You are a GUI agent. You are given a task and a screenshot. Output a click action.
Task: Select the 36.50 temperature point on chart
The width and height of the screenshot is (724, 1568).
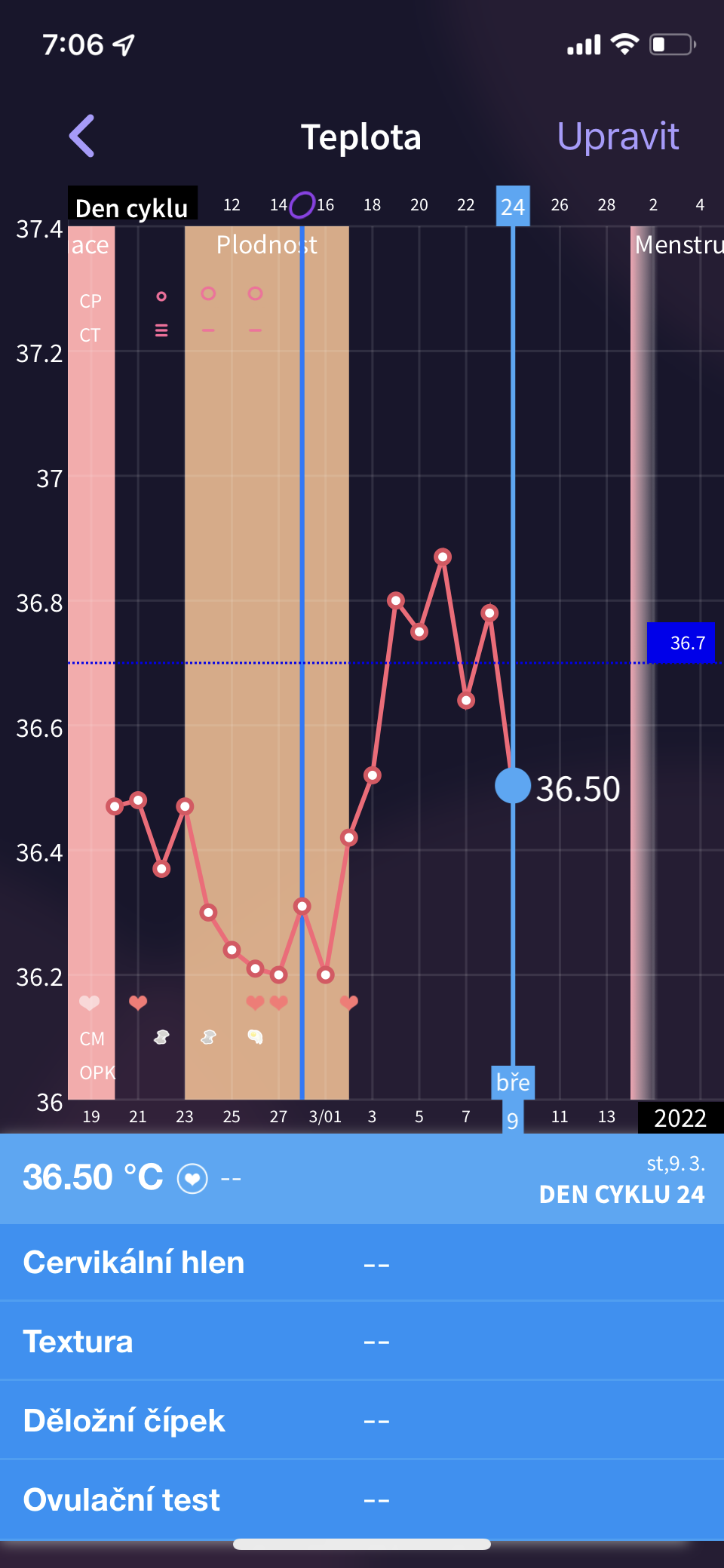coord(513,786)
